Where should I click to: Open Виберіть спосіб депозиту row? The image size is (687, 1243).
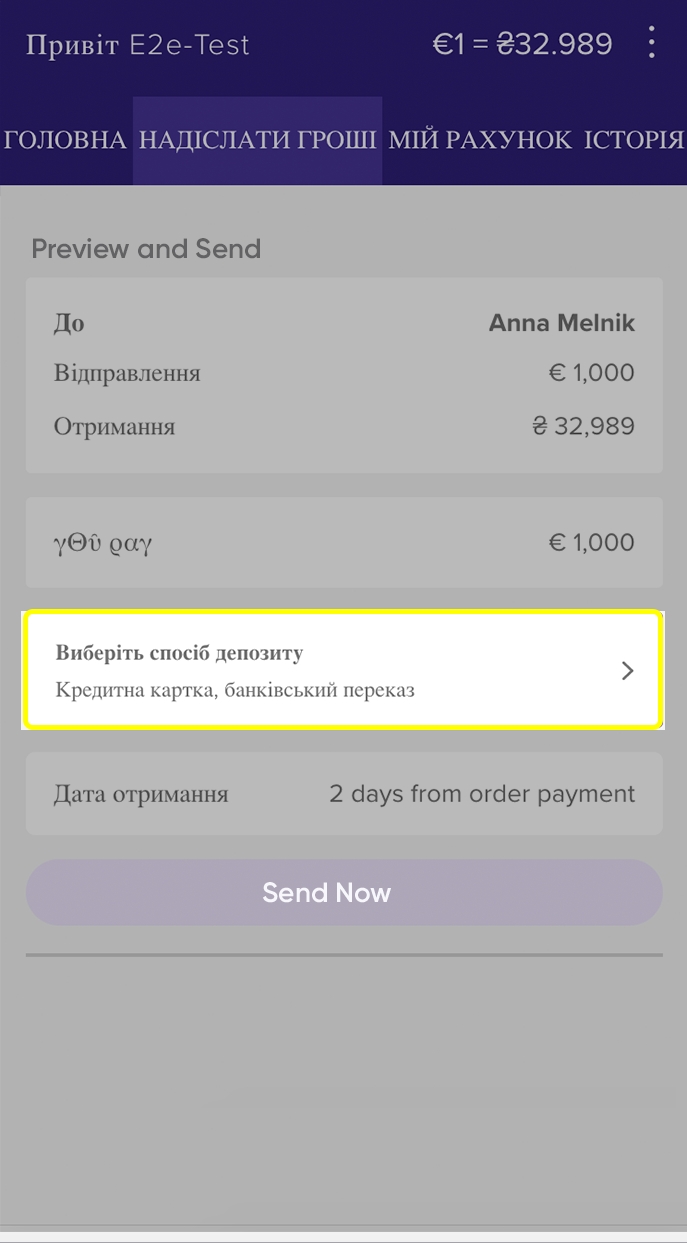pos(343,670)
